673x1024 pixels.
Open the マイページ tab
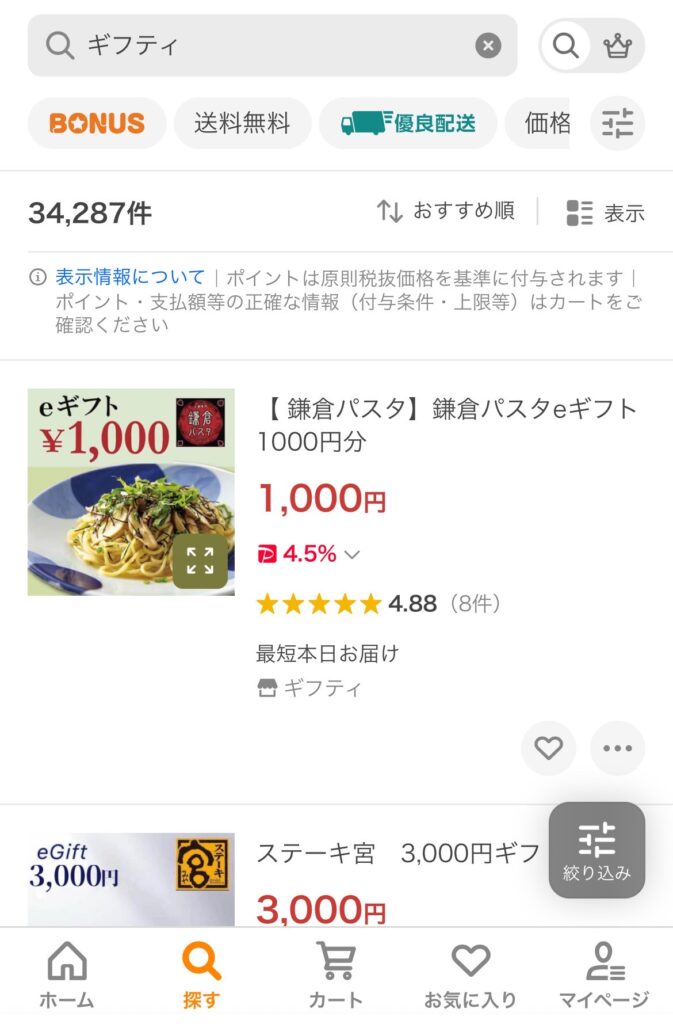coord(603,975)
